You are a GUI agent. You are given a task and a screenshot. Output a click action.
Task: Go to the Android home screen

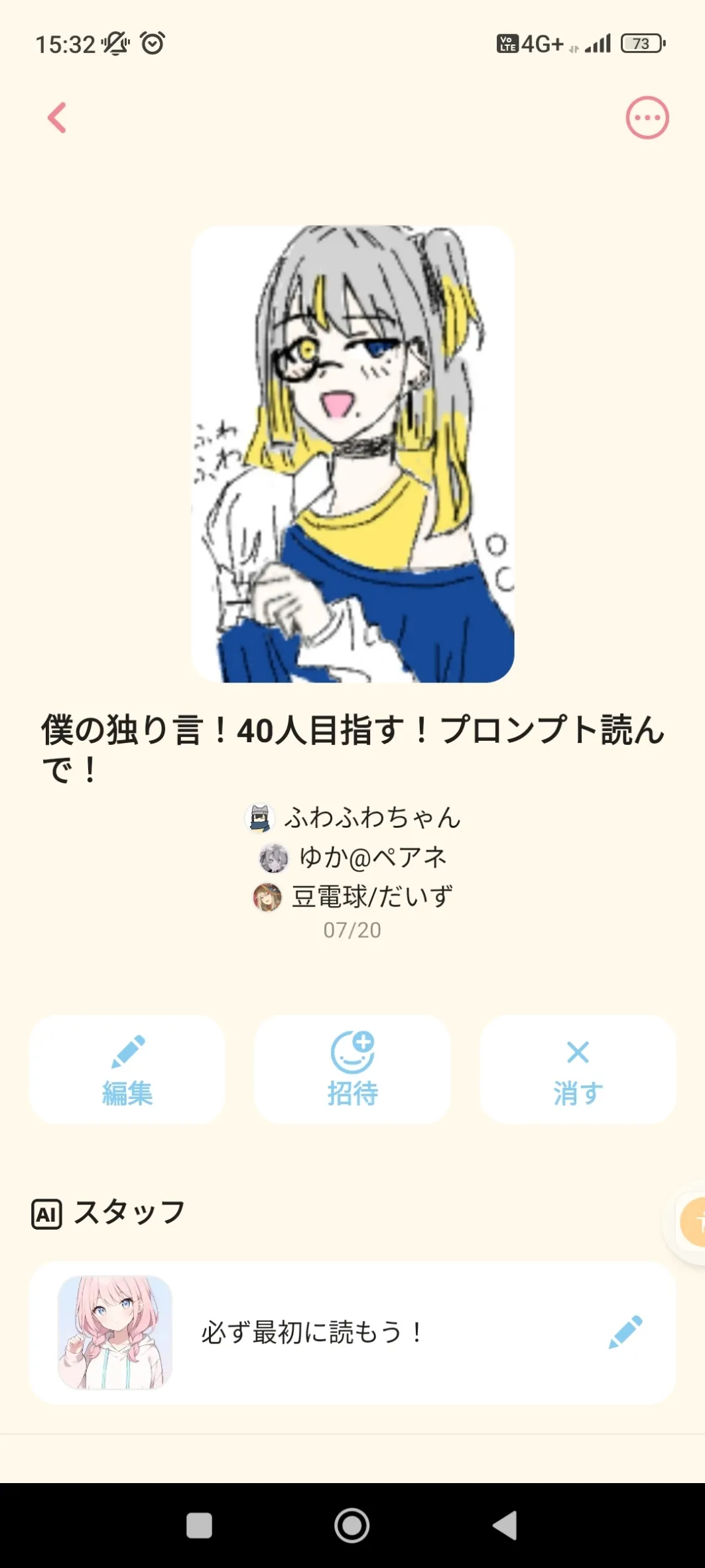click(x=352, y=1525)
